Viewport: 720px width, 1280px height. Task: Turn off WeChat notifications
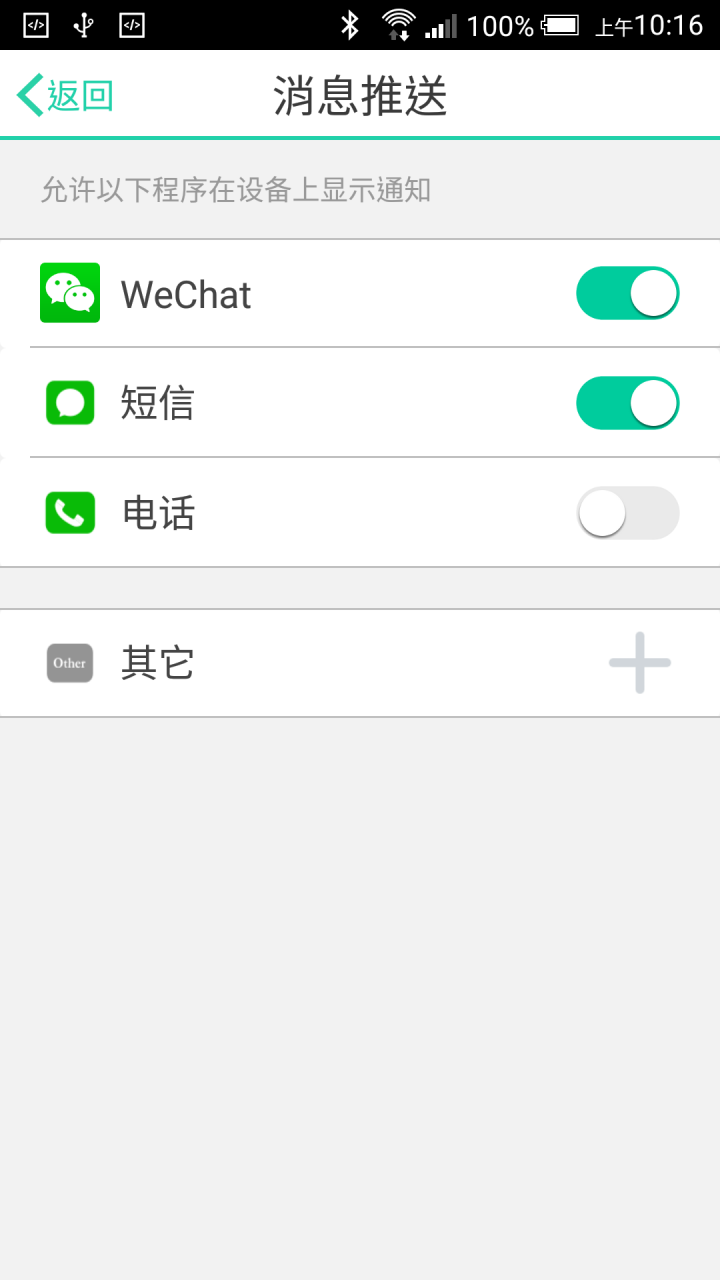627,294
